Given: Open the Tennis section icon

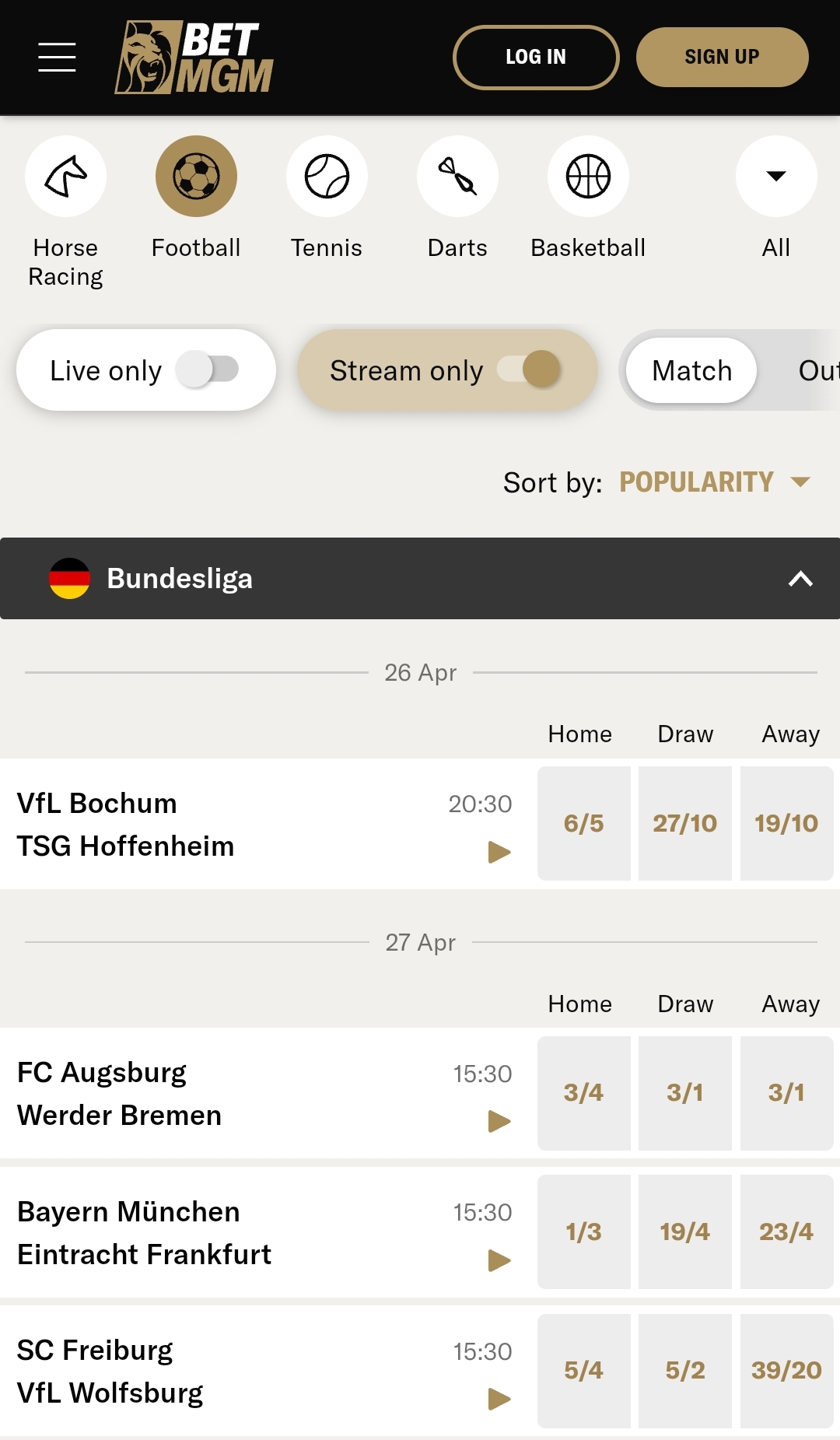Looking at the screenshot, I should tap(327, 177).
